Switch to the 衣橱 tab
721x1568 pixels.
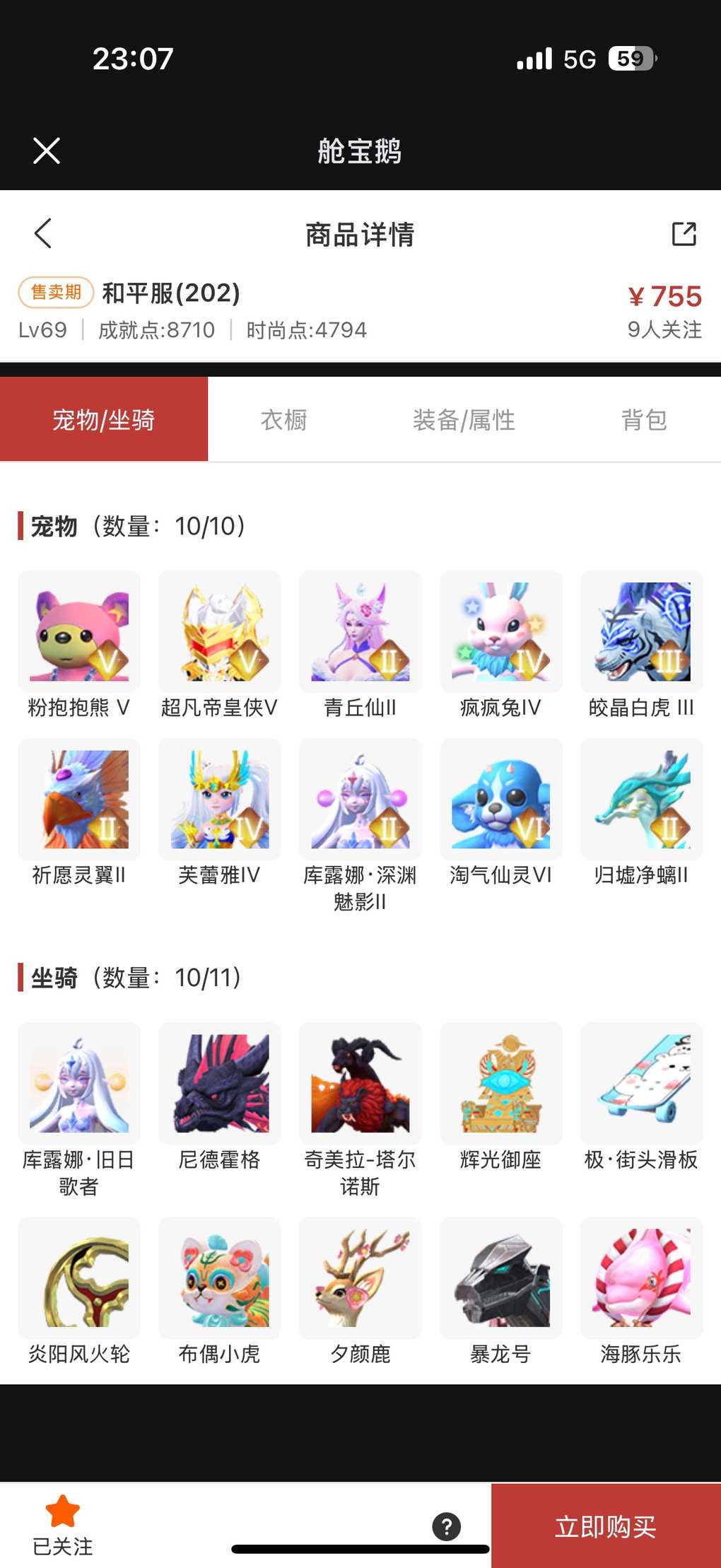[283, 420]
